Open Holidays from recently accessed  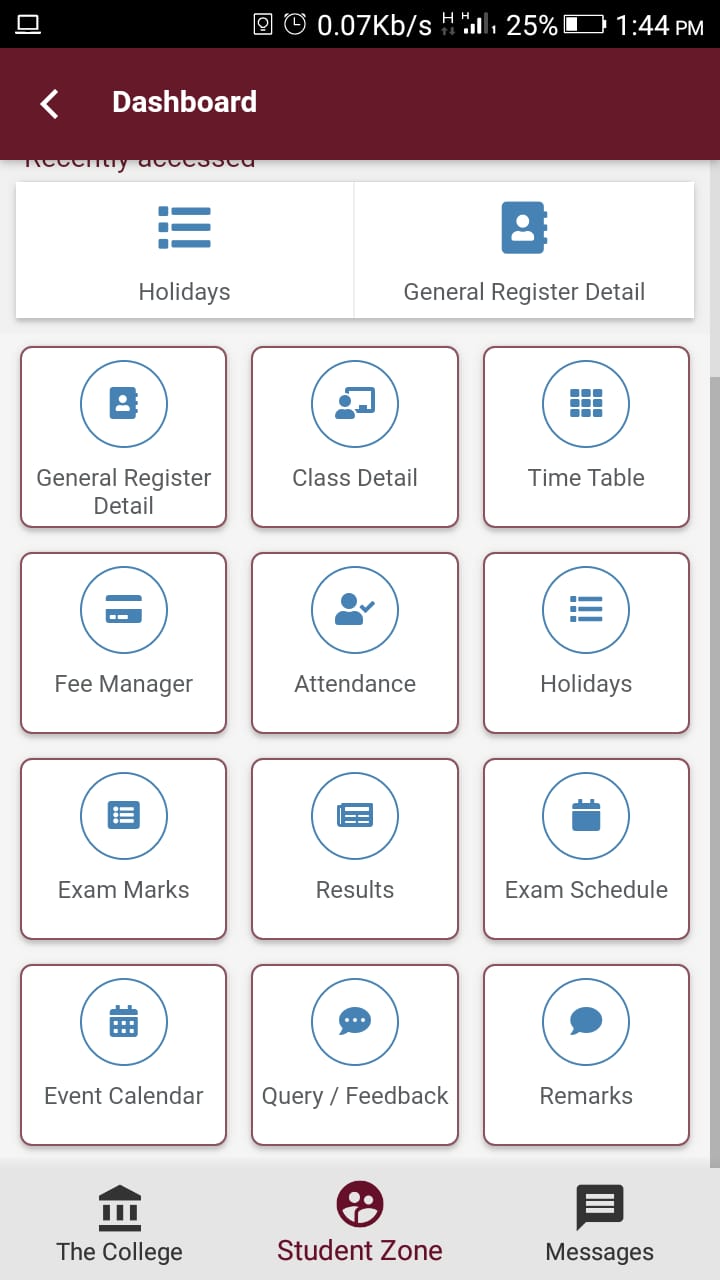185,250
